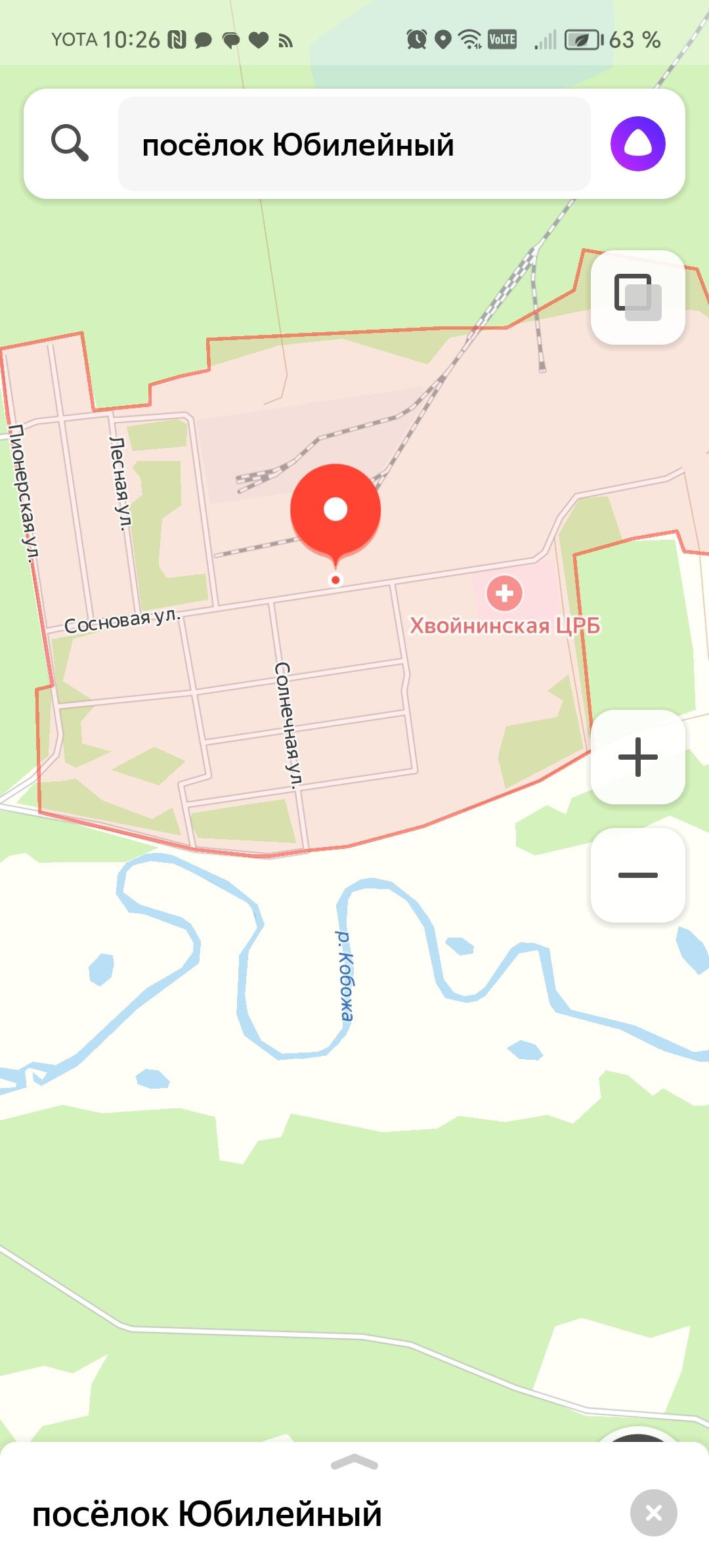Zoom in with the plus button

click(637, 757)
